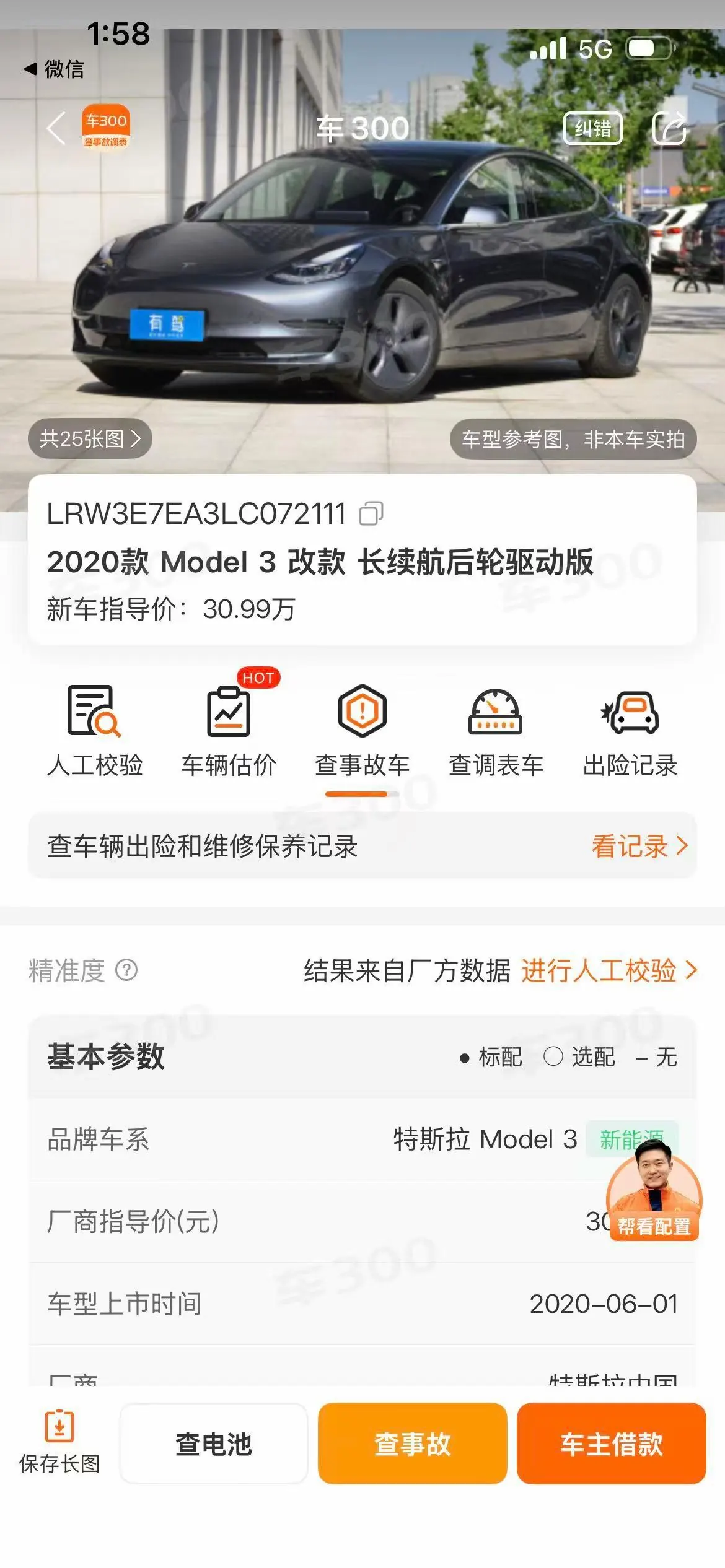Share this vehicle report

coord(670,128)
